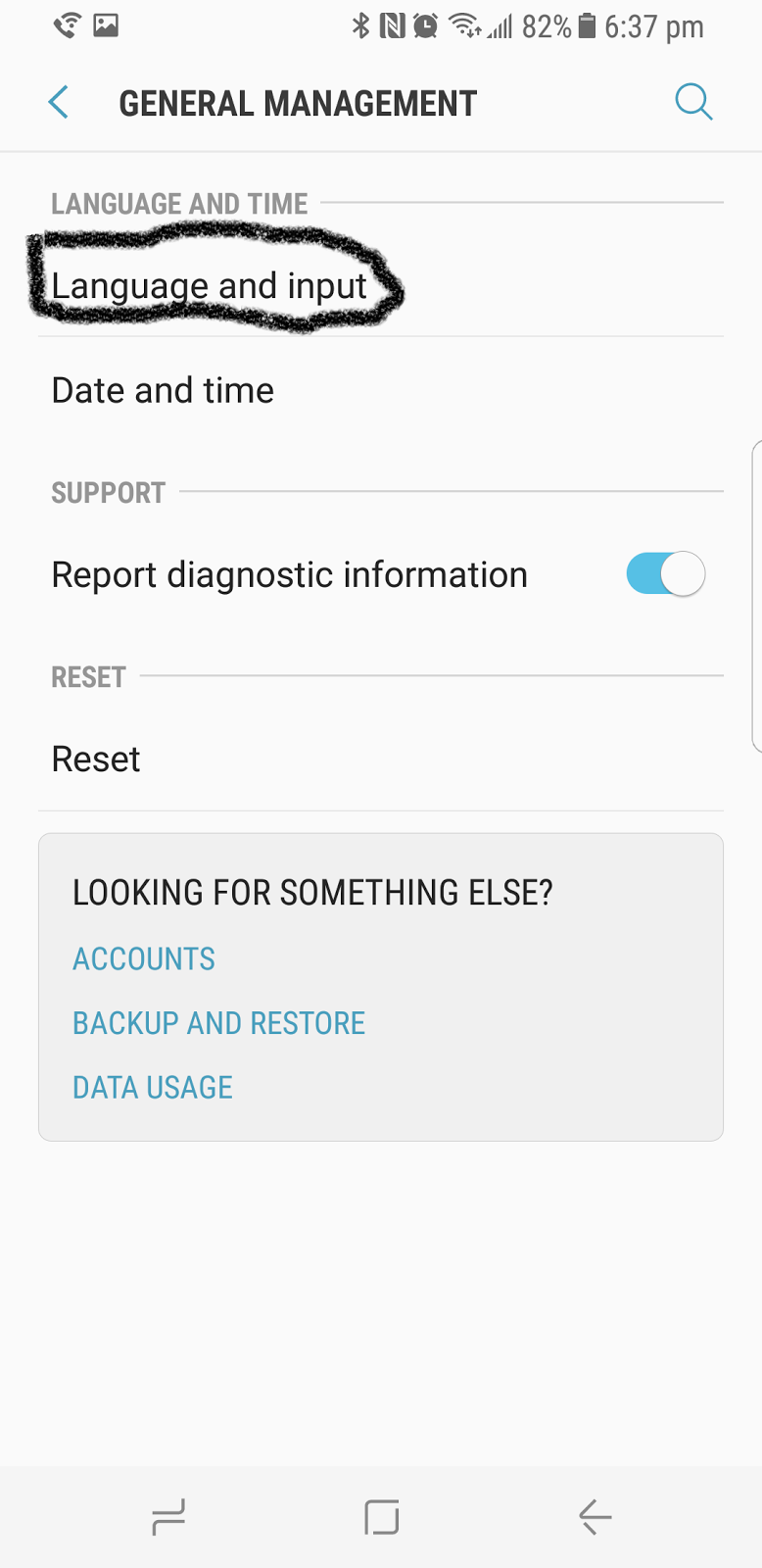Image resolution: width=762 pixels, height=1568 pixels.
Task: Follow the Data Usage link
Action: point(153,1088)
